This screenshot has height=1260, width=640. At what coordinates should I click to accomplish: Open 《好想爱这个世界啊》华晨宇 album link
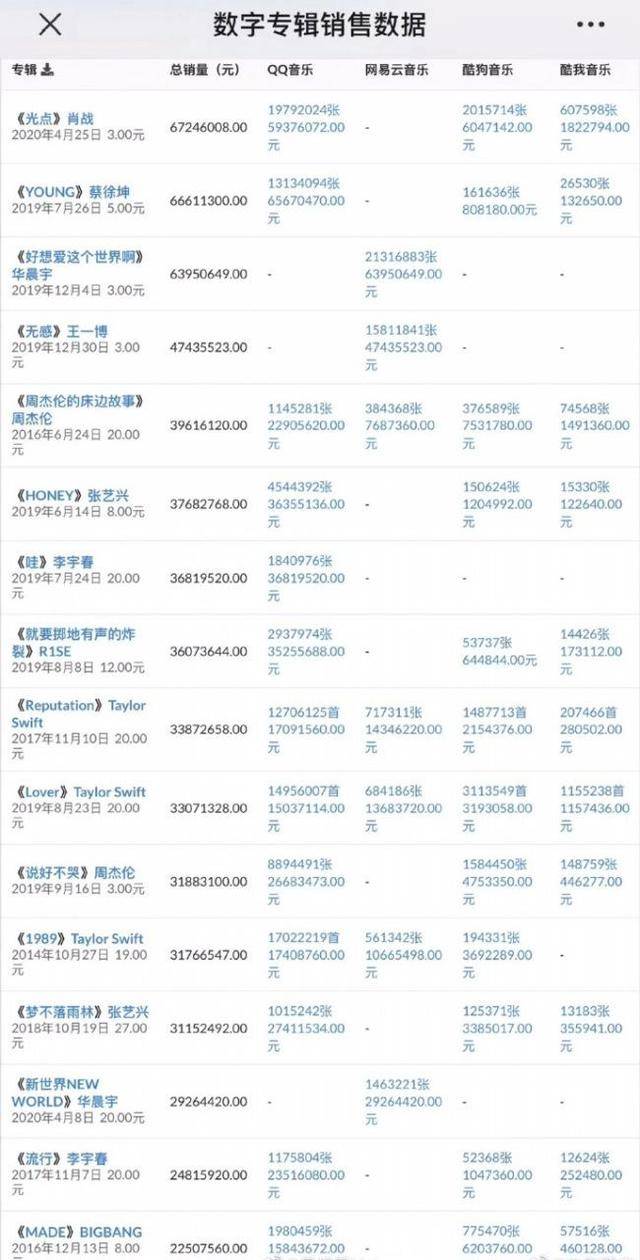coord(79,264)
